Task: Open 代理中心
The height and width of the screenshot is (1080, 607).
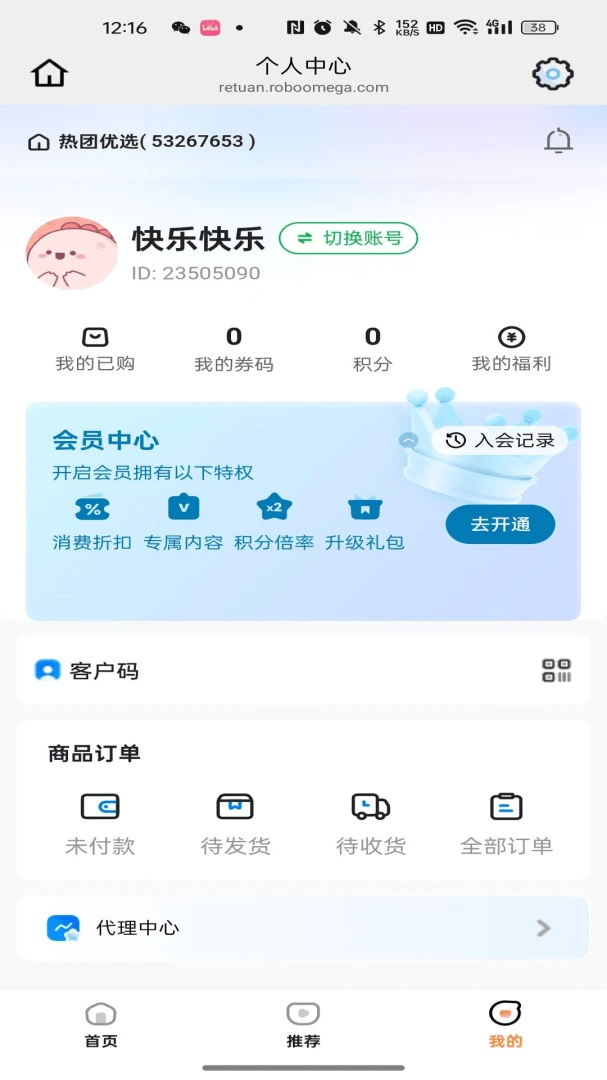Action: [303, 928]
